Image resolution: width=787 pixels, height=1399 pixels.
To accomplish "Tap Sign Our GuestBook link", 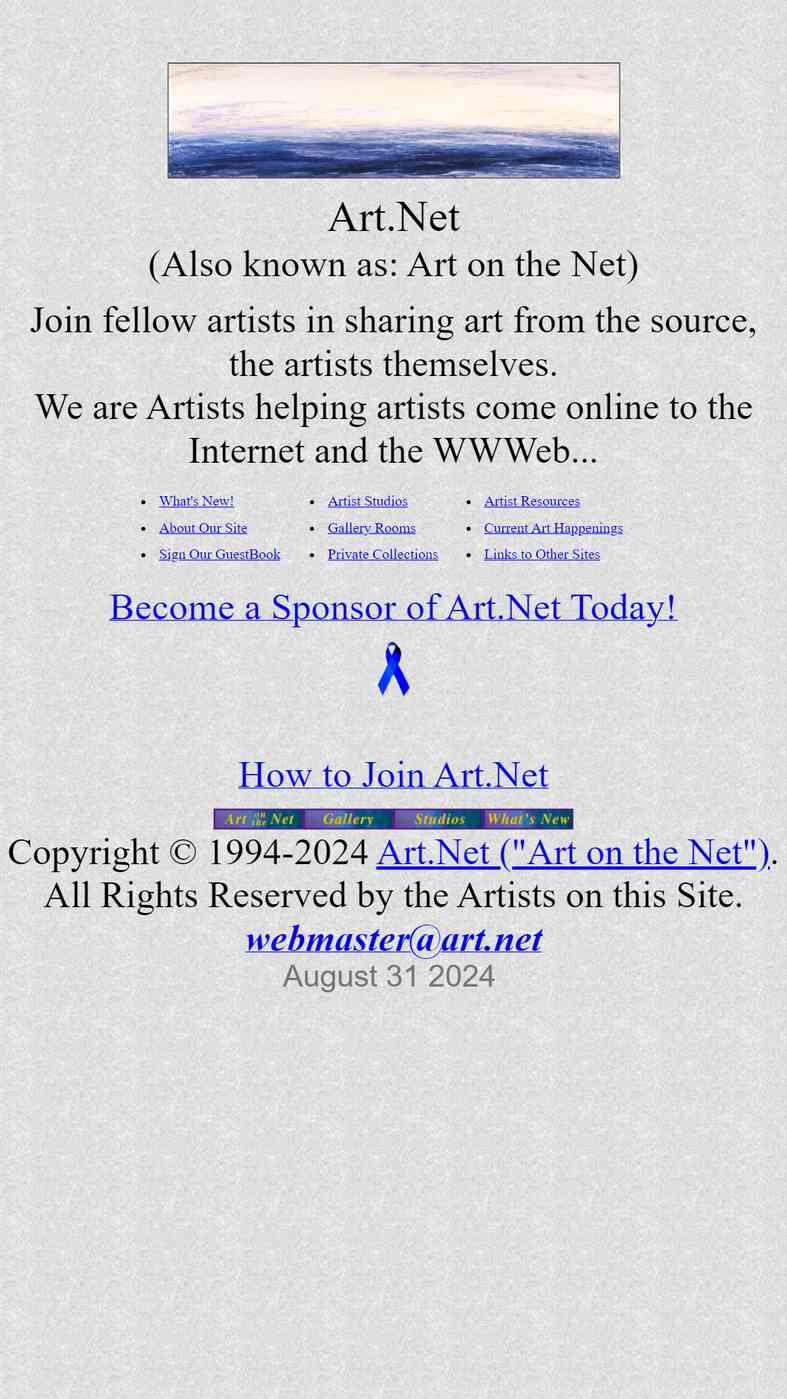I will point(219,554).
